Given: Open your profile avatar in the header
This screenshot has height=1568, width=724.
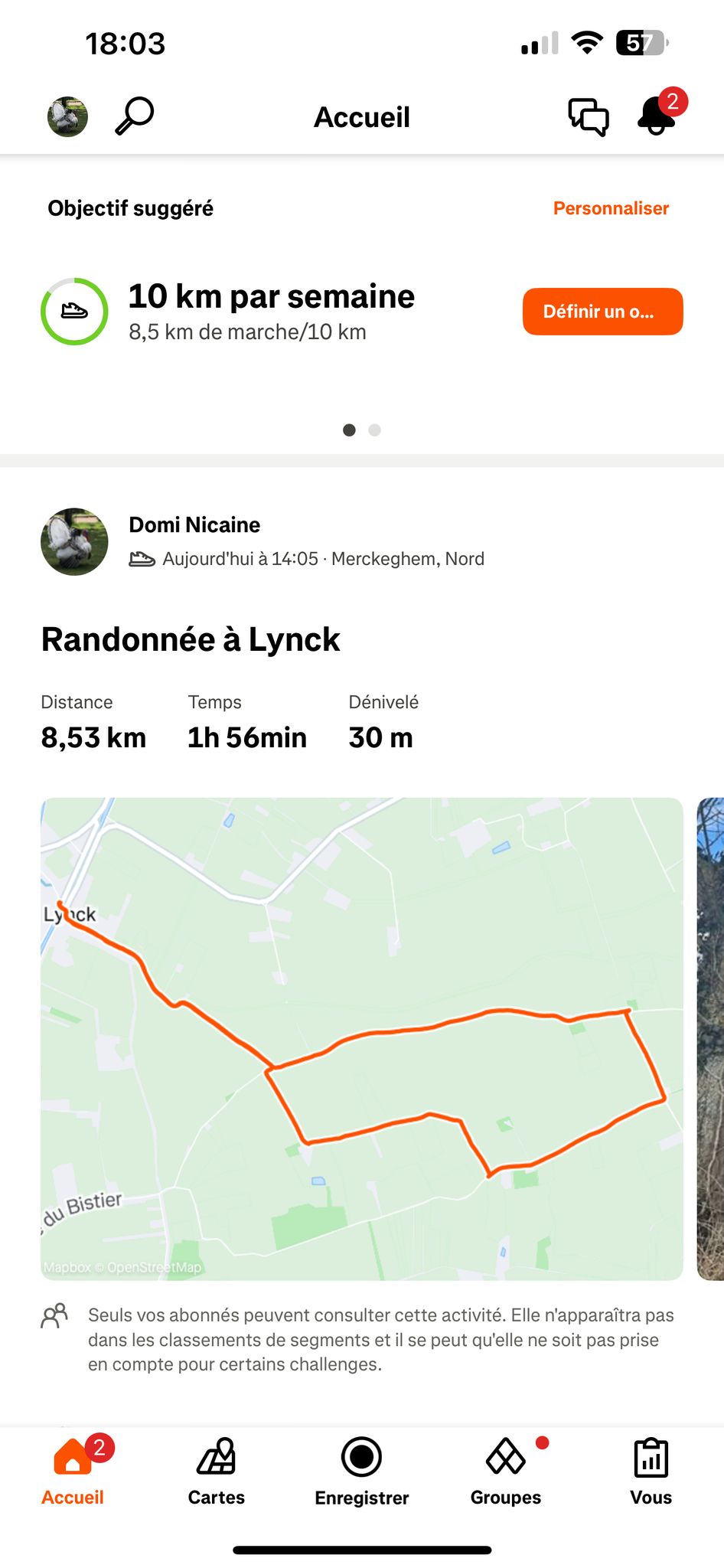Looking at the screenshot, I should point(67,117).
